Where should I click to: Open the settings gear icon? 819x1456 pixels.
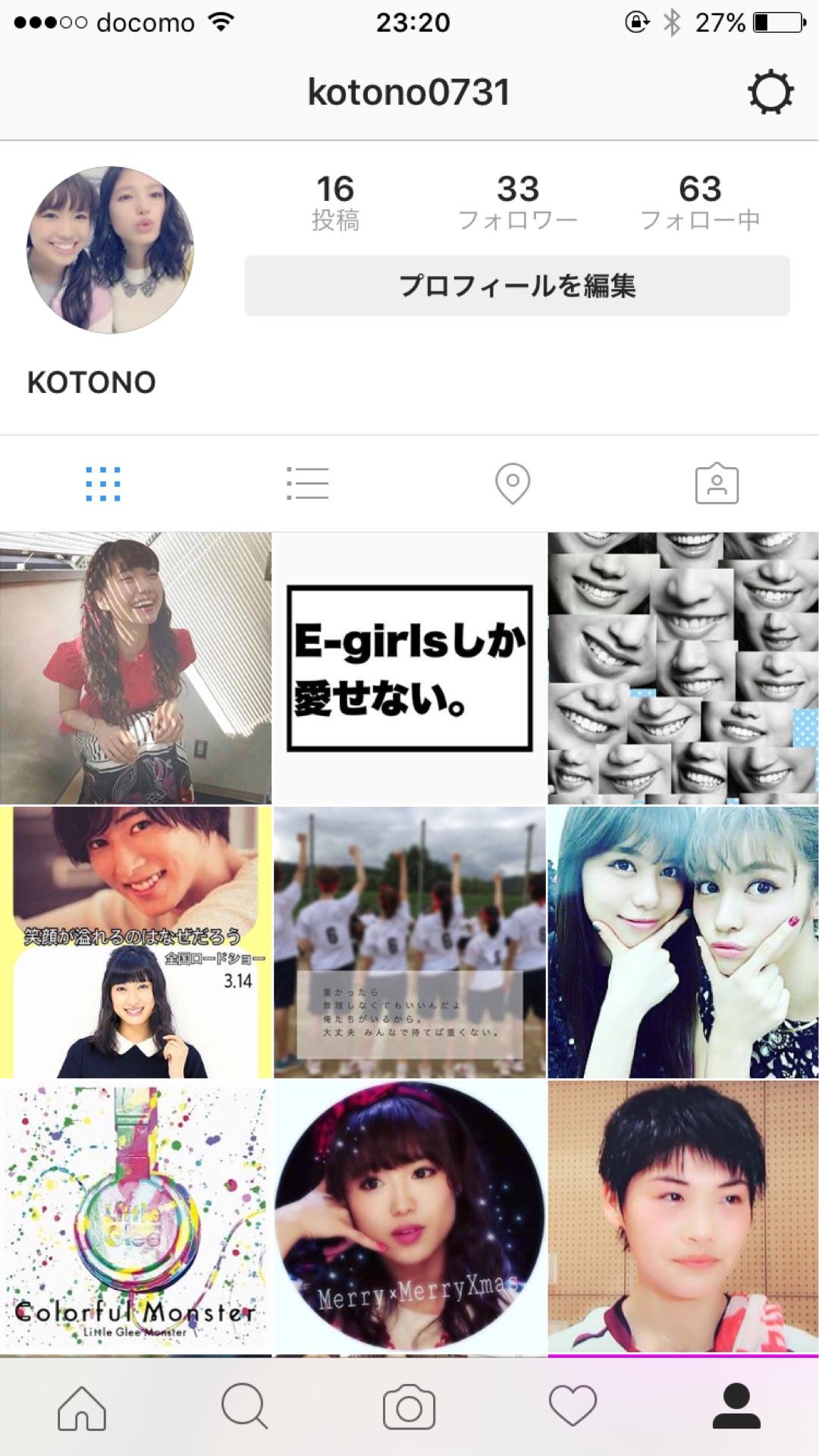coord(770,93)
